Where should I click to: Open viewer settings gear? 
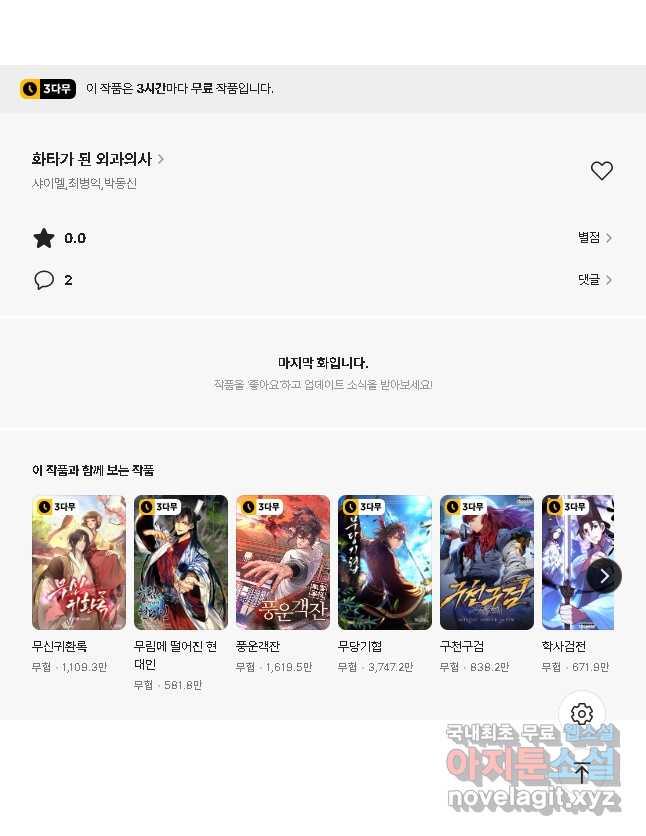pyautogui.click(x=582, y=714)
